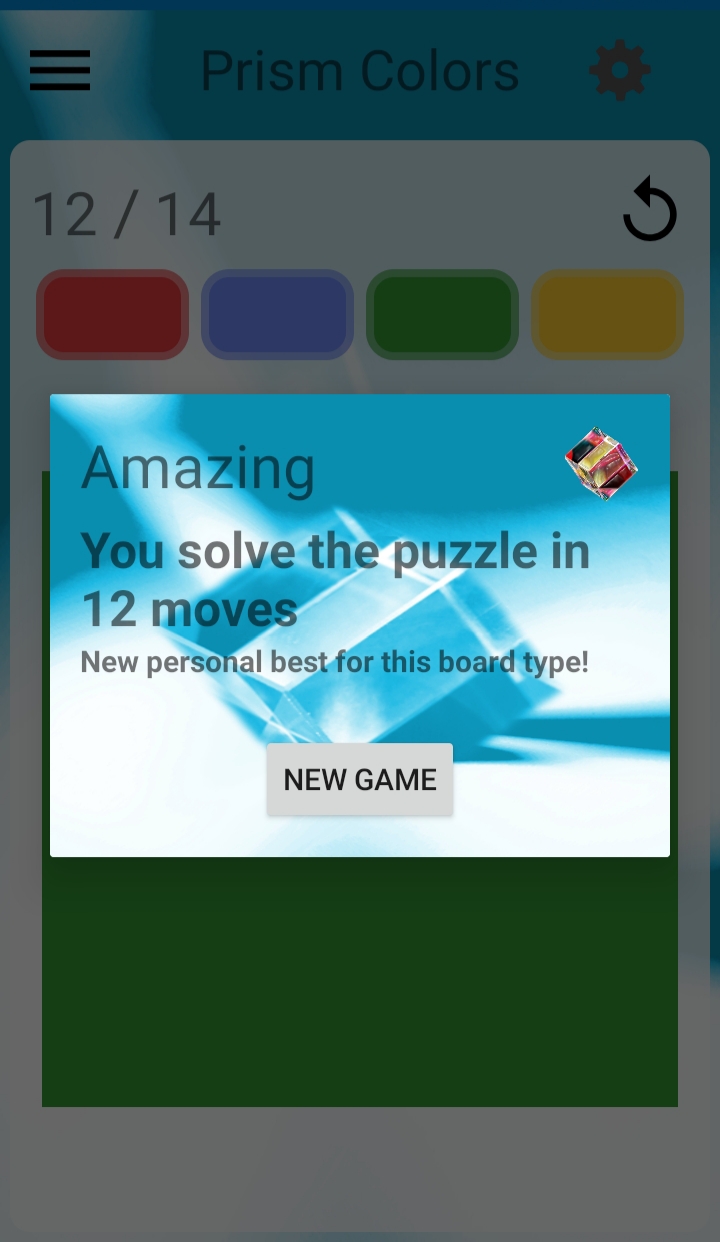
Task: Open the hamburger menu
Action: 60,71
